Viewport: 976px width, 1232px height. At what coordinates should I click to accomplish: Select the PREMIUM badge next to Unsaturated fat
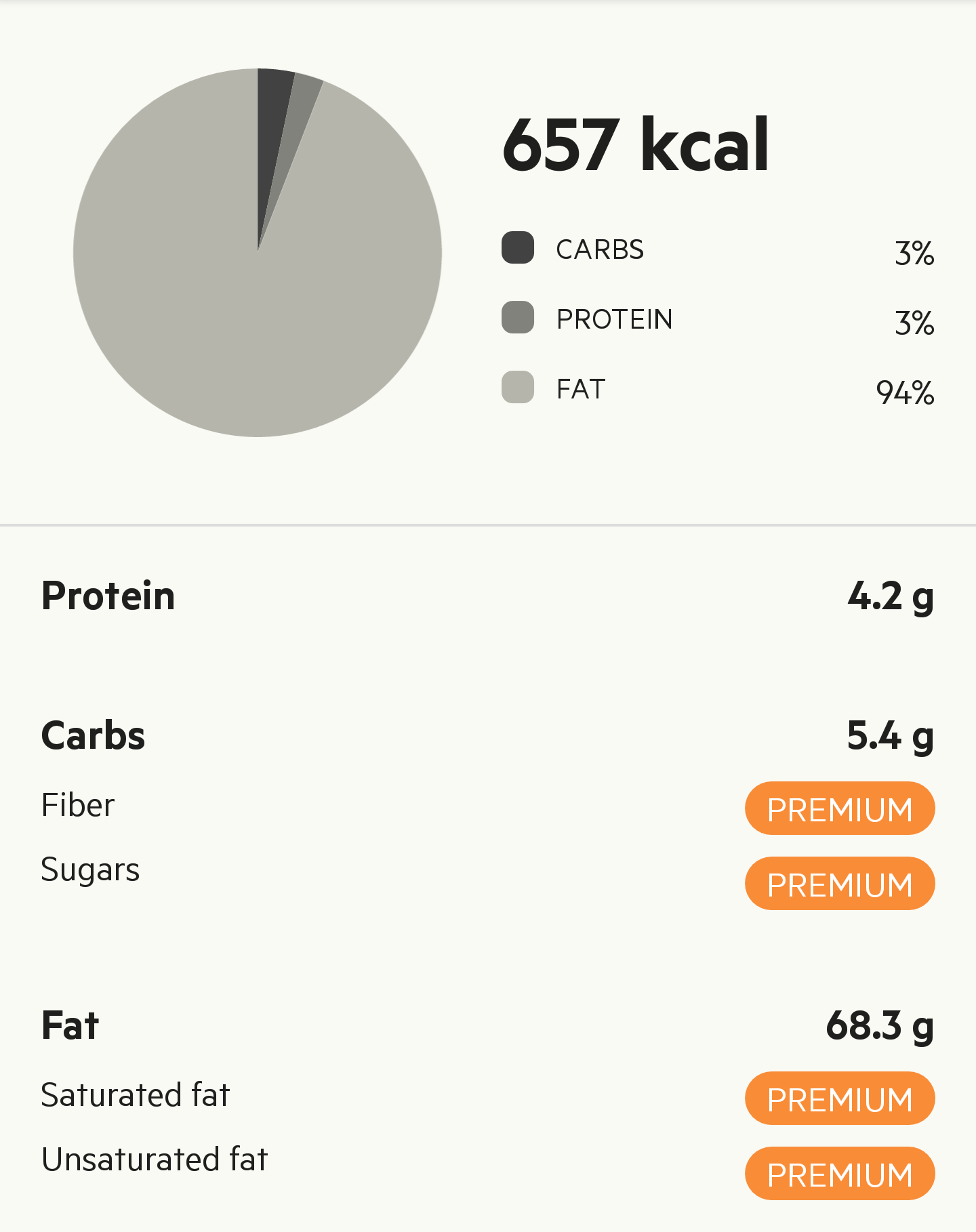839,1174
